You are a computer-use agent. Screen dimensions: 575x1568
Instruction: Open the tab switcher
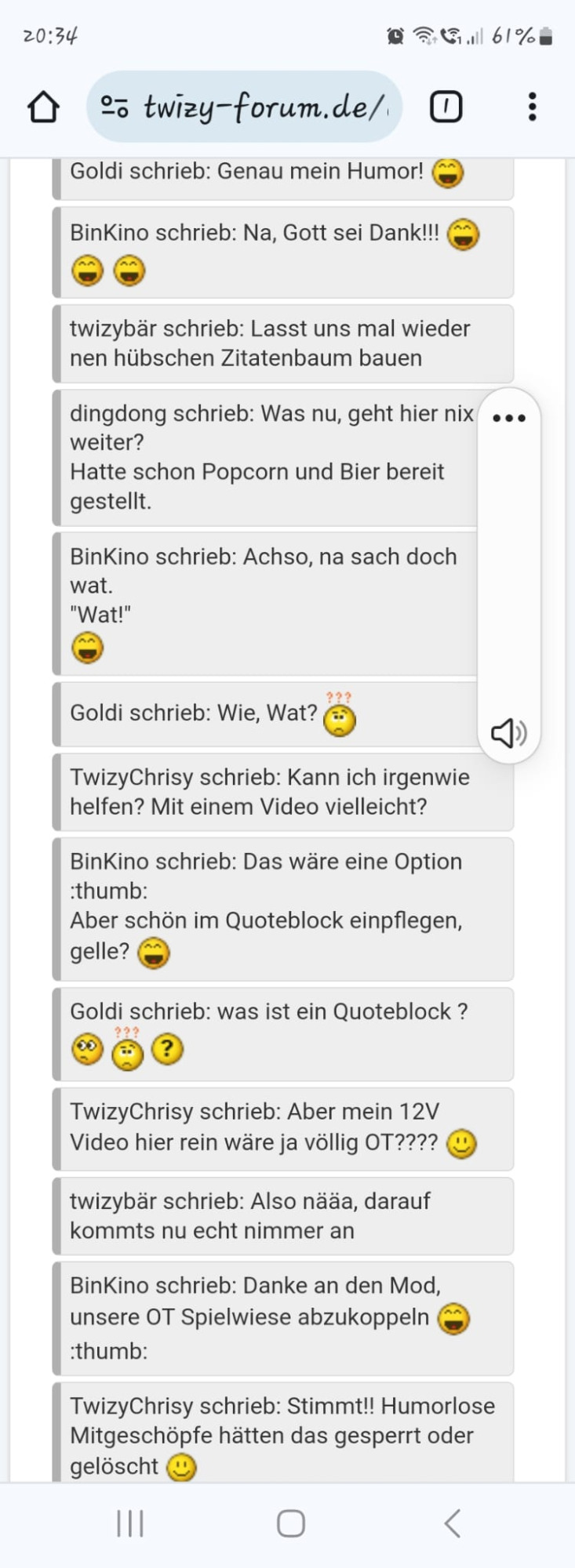pyautogui.click(x=446, y=107)
